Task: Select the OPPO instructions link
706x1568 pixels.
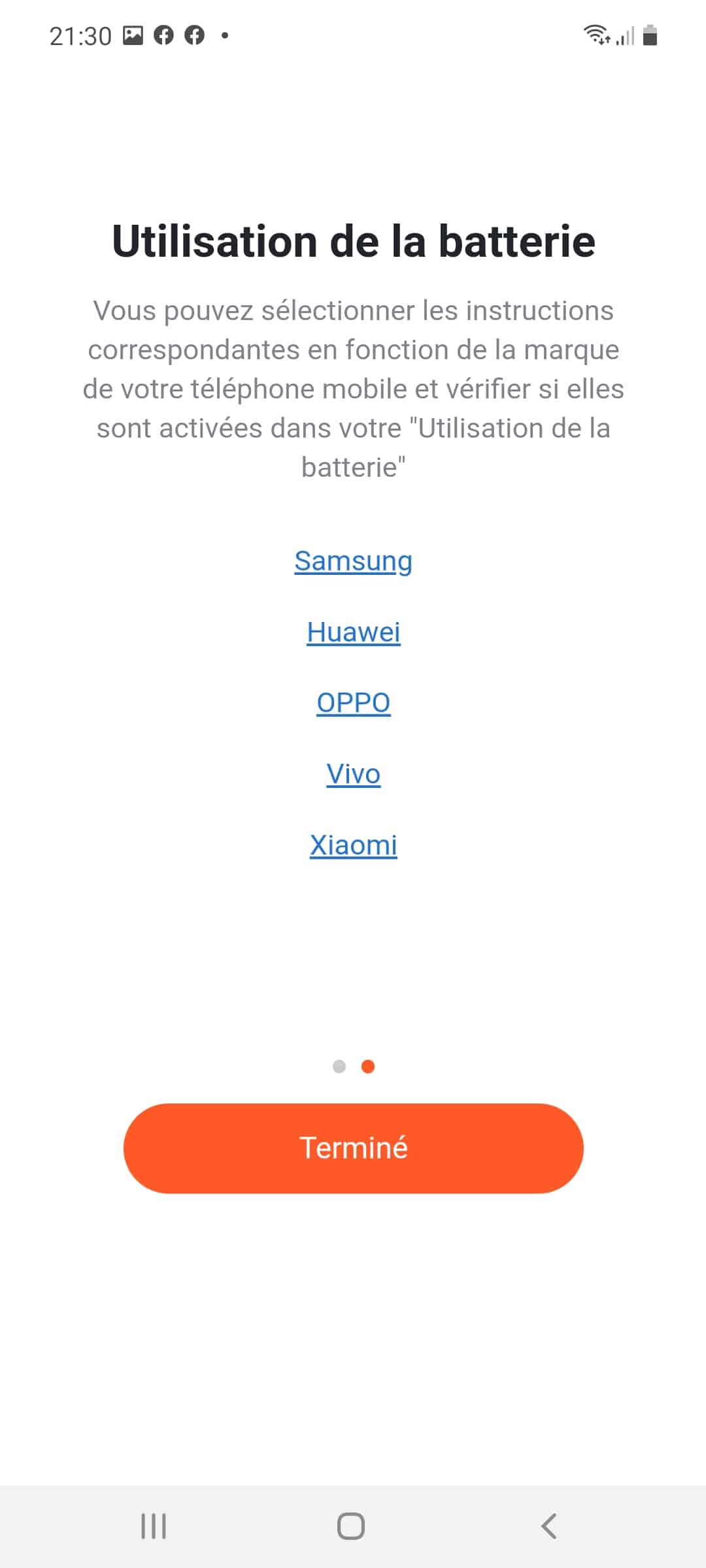Action: tap(353, 703)
